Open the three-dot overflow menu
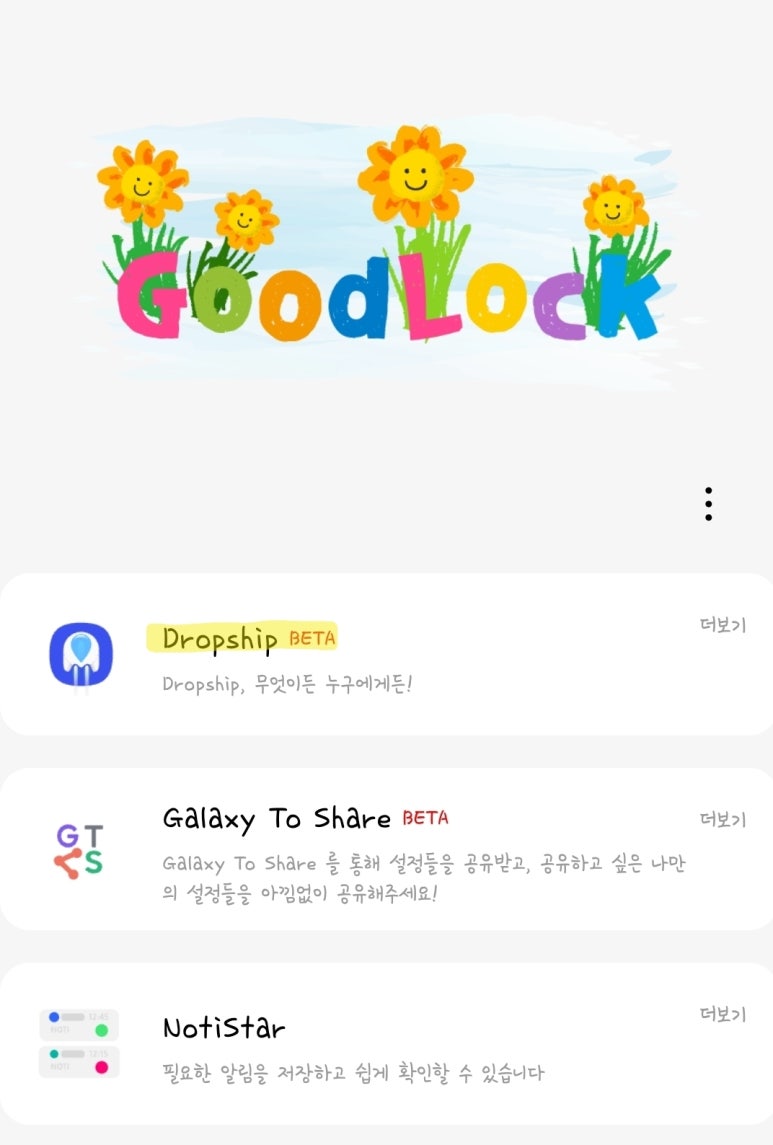This screenshot has width=773, height=1145. click(x=708, y=504)
